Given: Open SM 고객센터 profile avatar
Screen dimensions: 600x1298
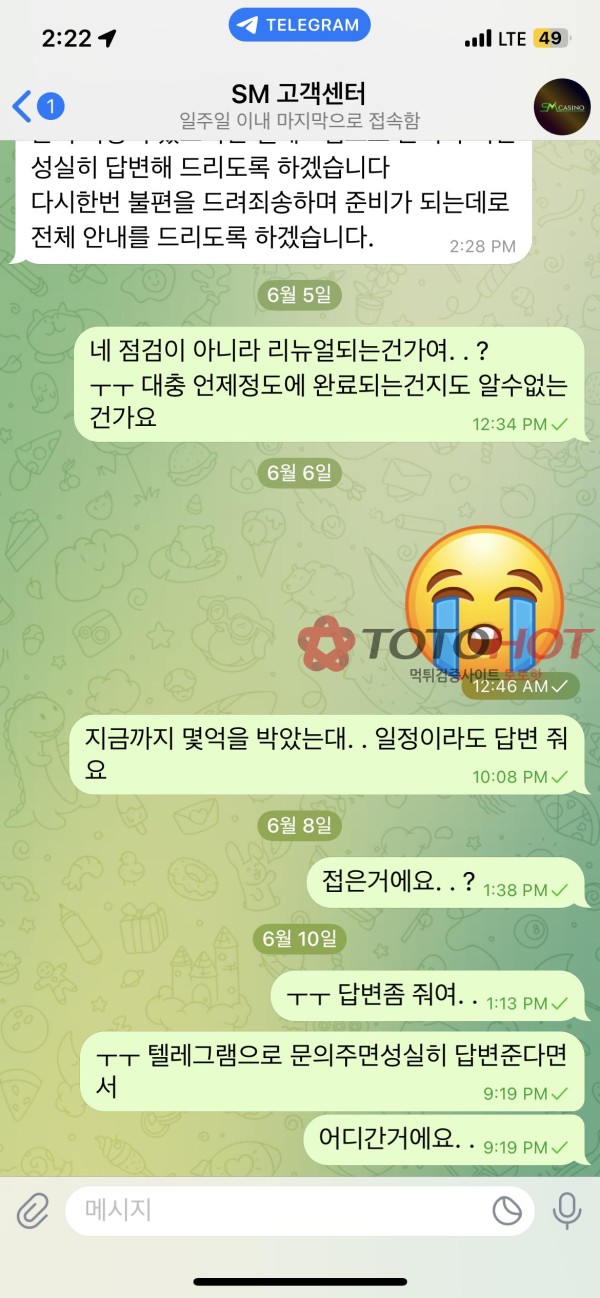Looking at the screenshot, I should click(561, 106).
